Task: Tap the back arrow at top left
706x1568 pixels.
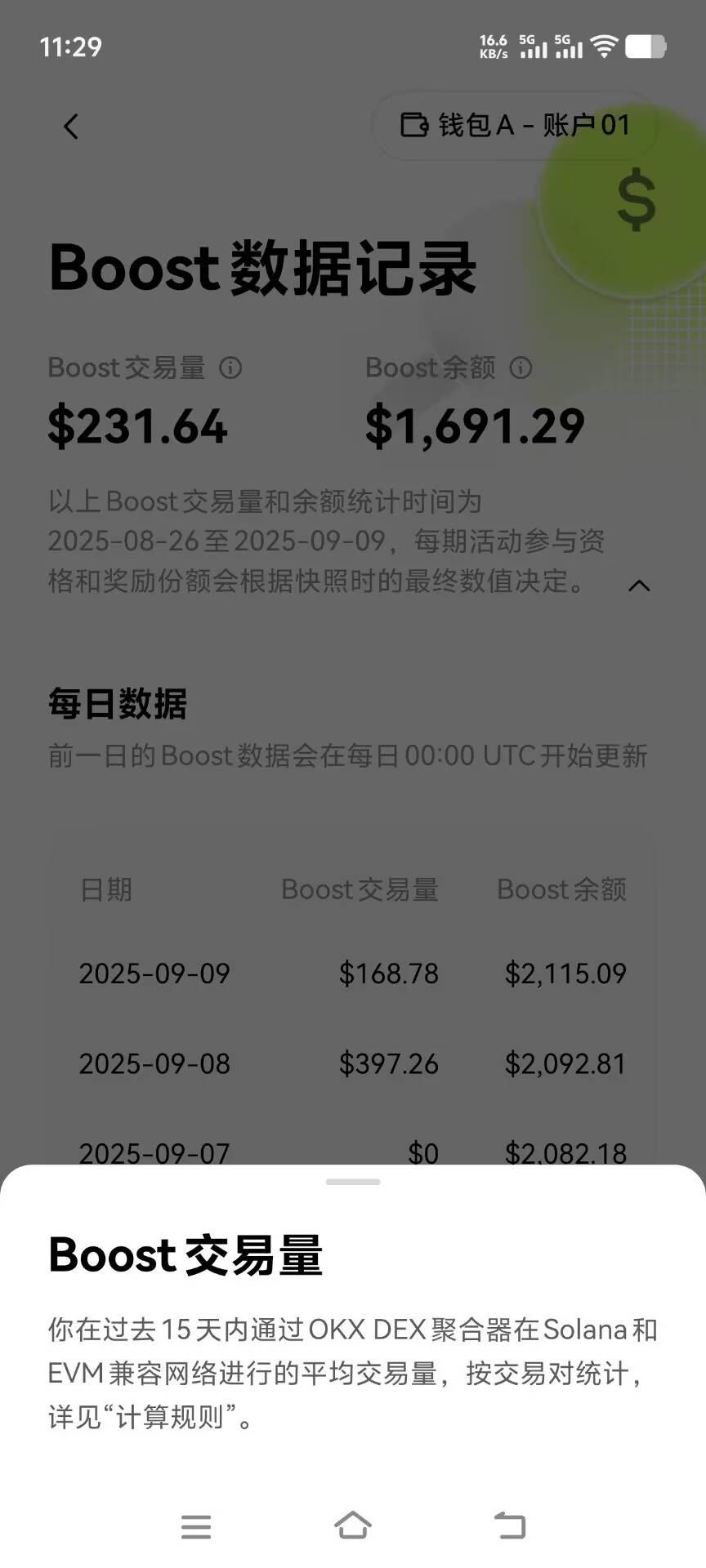Action: click(x=72, y=126)
